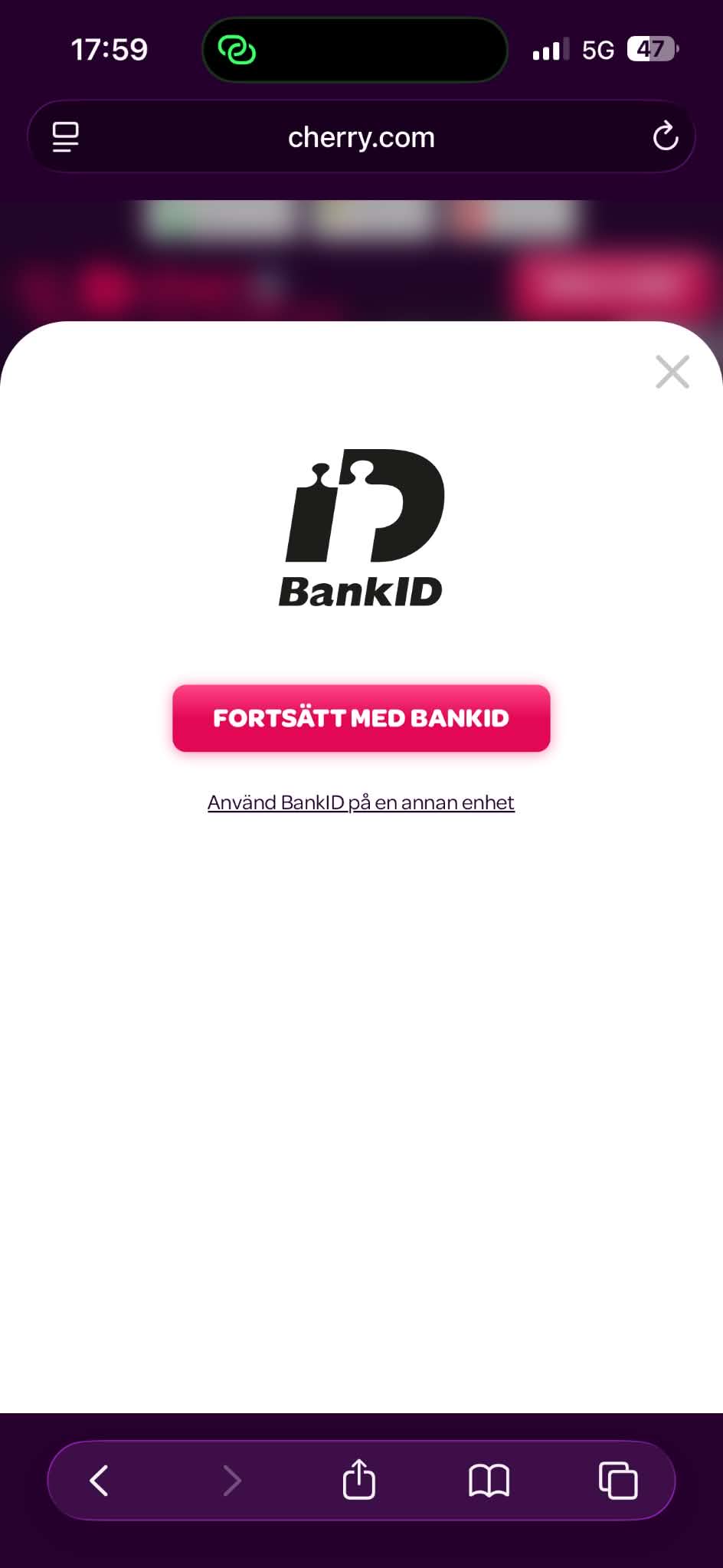Share this page from toolbar
The width and height of the screenshot is (723, 1568).
click(x=359, y=1478)
